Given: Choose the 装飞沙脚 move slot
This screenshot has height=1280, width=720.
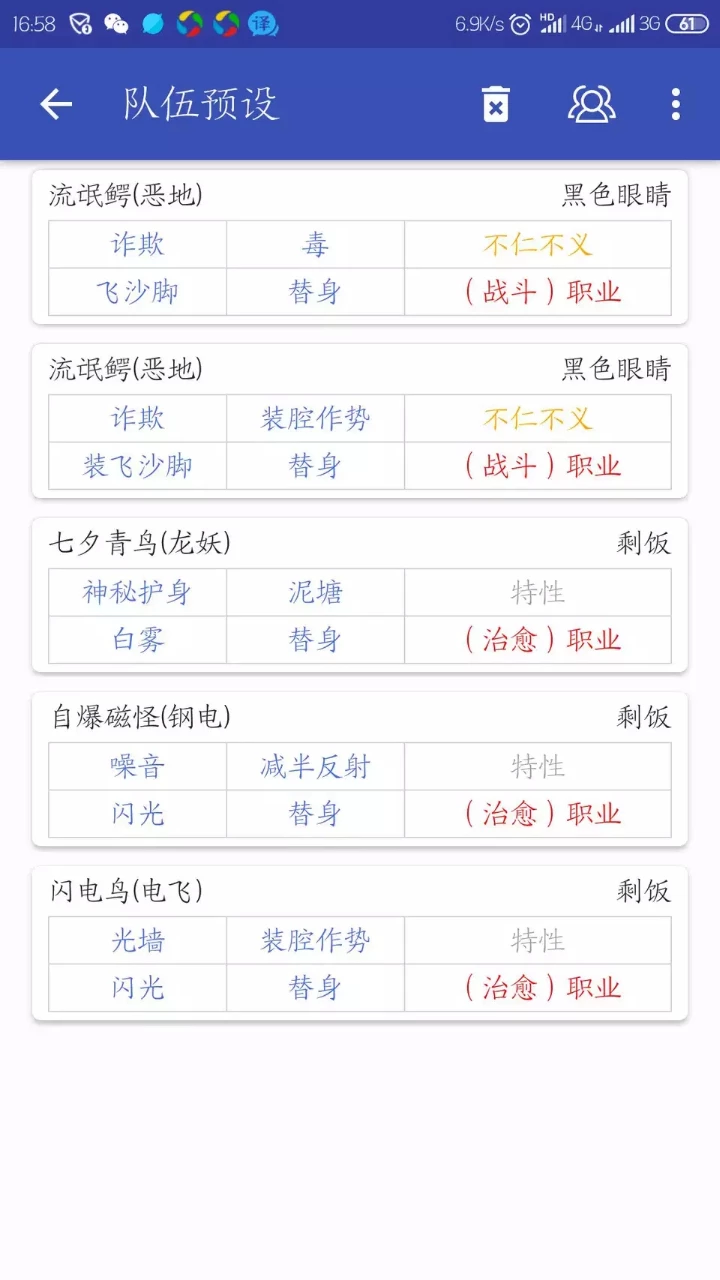Looking at the screenshot, I should 137,466.
